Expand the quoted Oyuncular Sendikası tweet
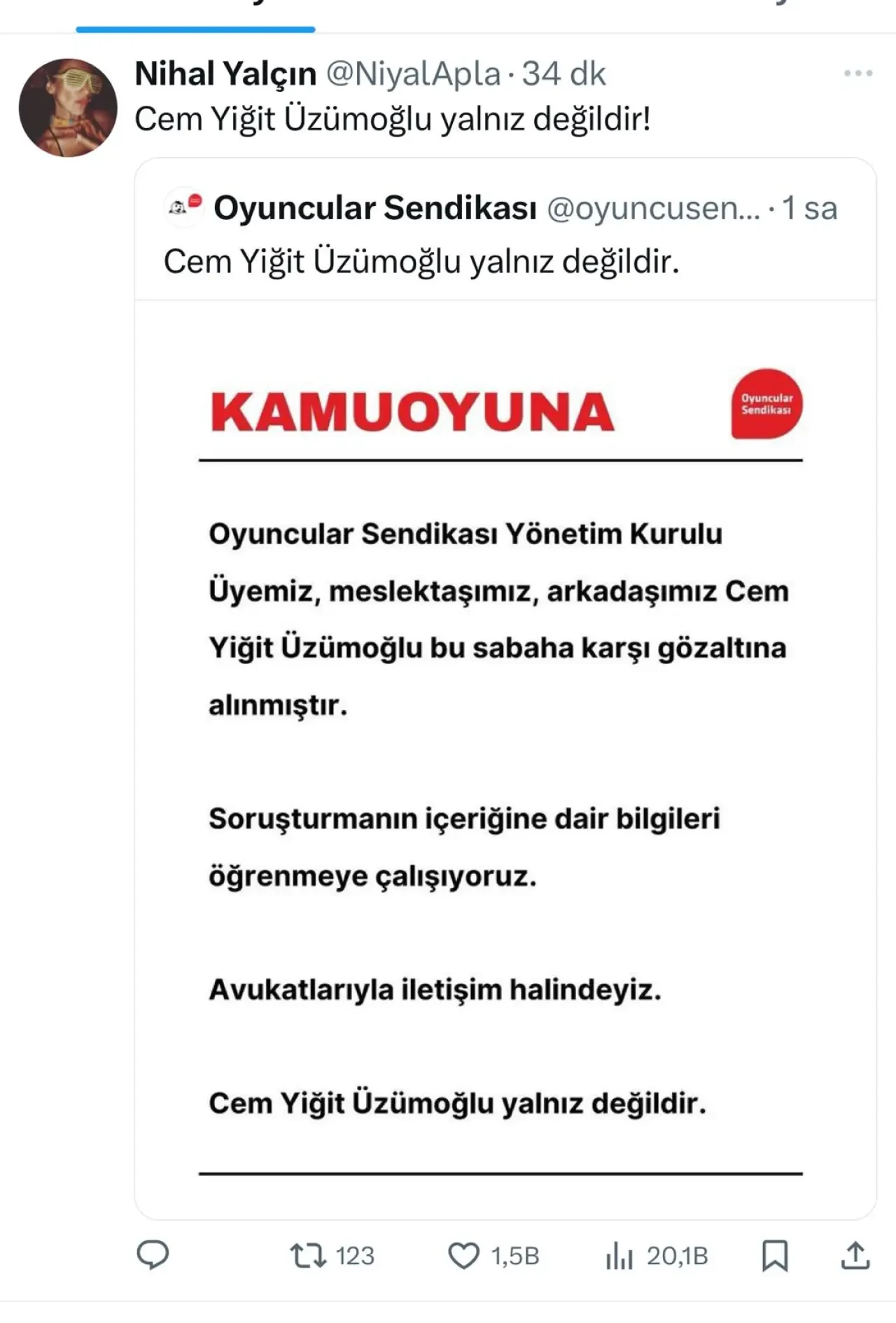The width and height of the screenshot is (896, 1323). [500, 259]
